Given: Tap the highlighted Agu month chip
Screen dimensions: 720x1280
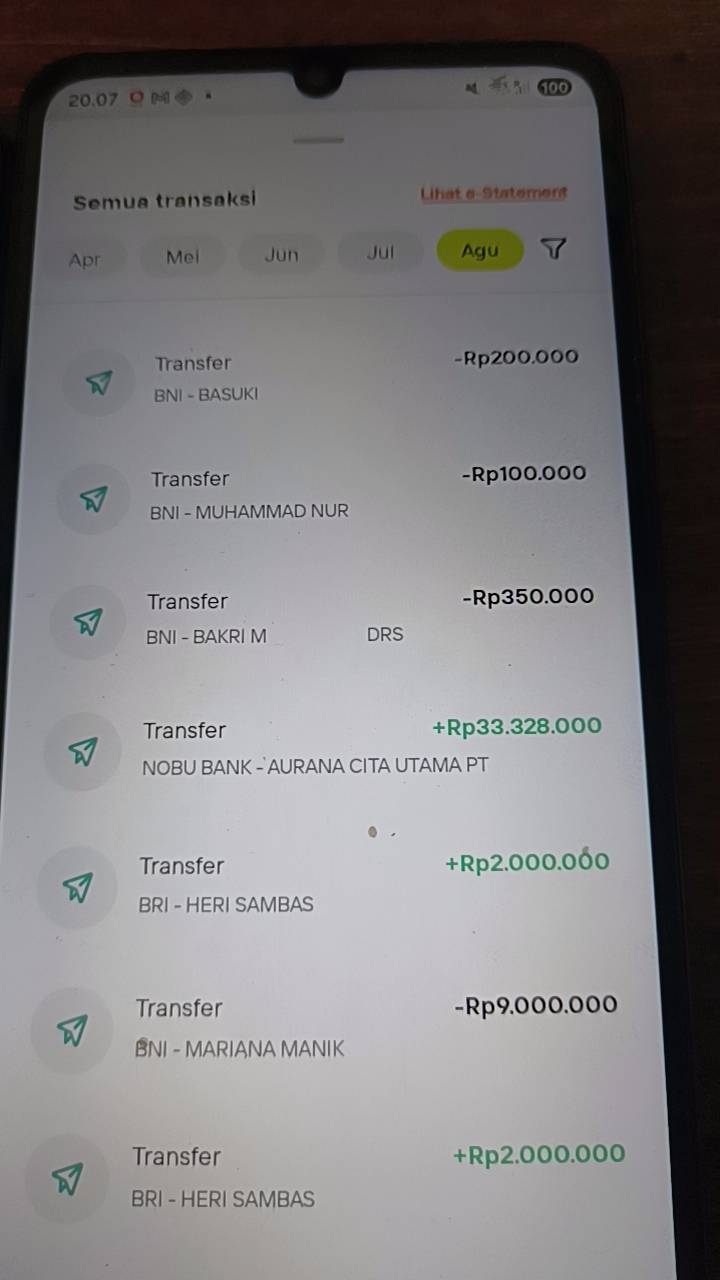Looking at the screenshot, I should tap(480, 250).
